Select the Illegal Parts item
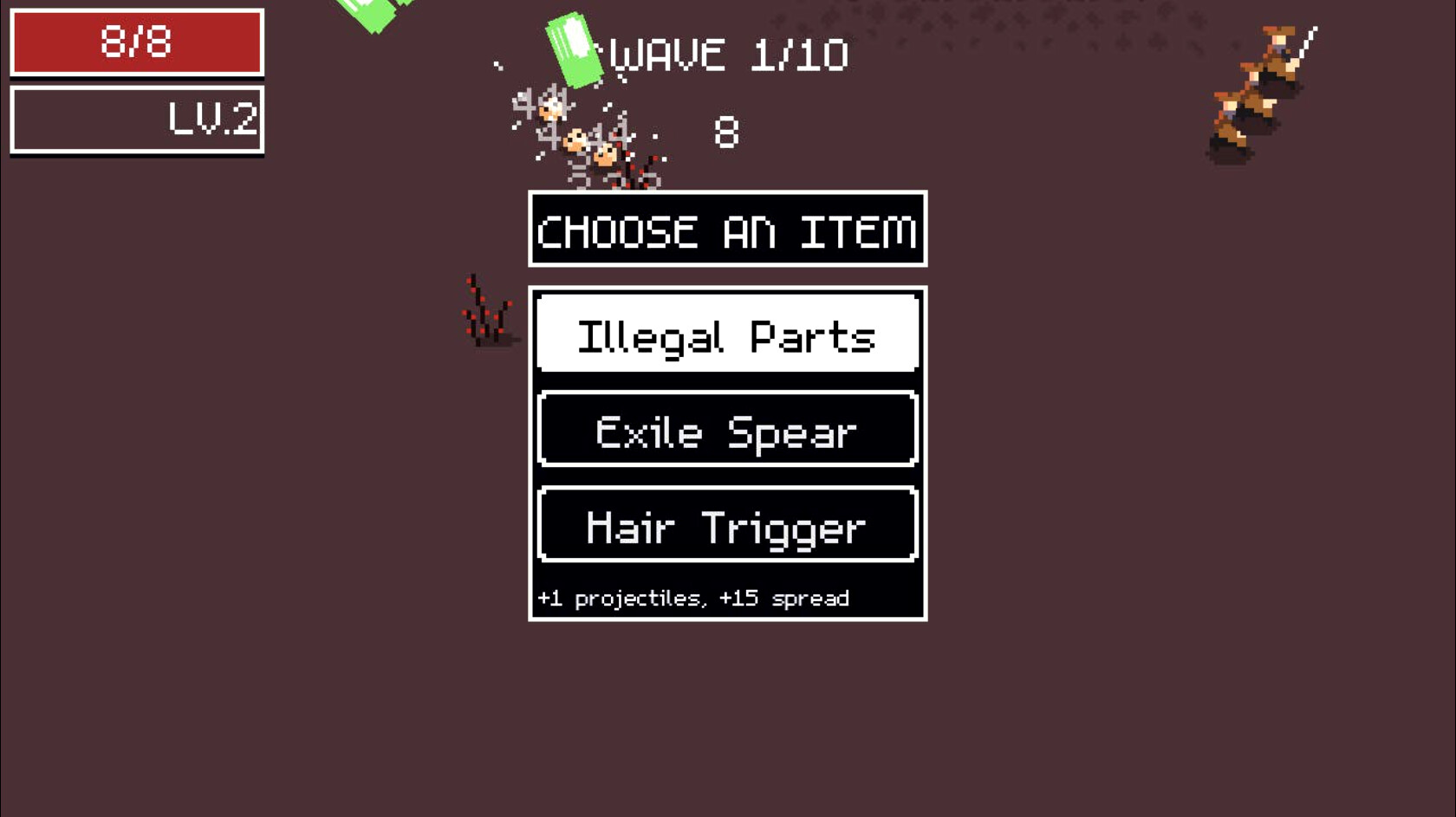Screen dimensions: 1456x817 click(727, 334)
